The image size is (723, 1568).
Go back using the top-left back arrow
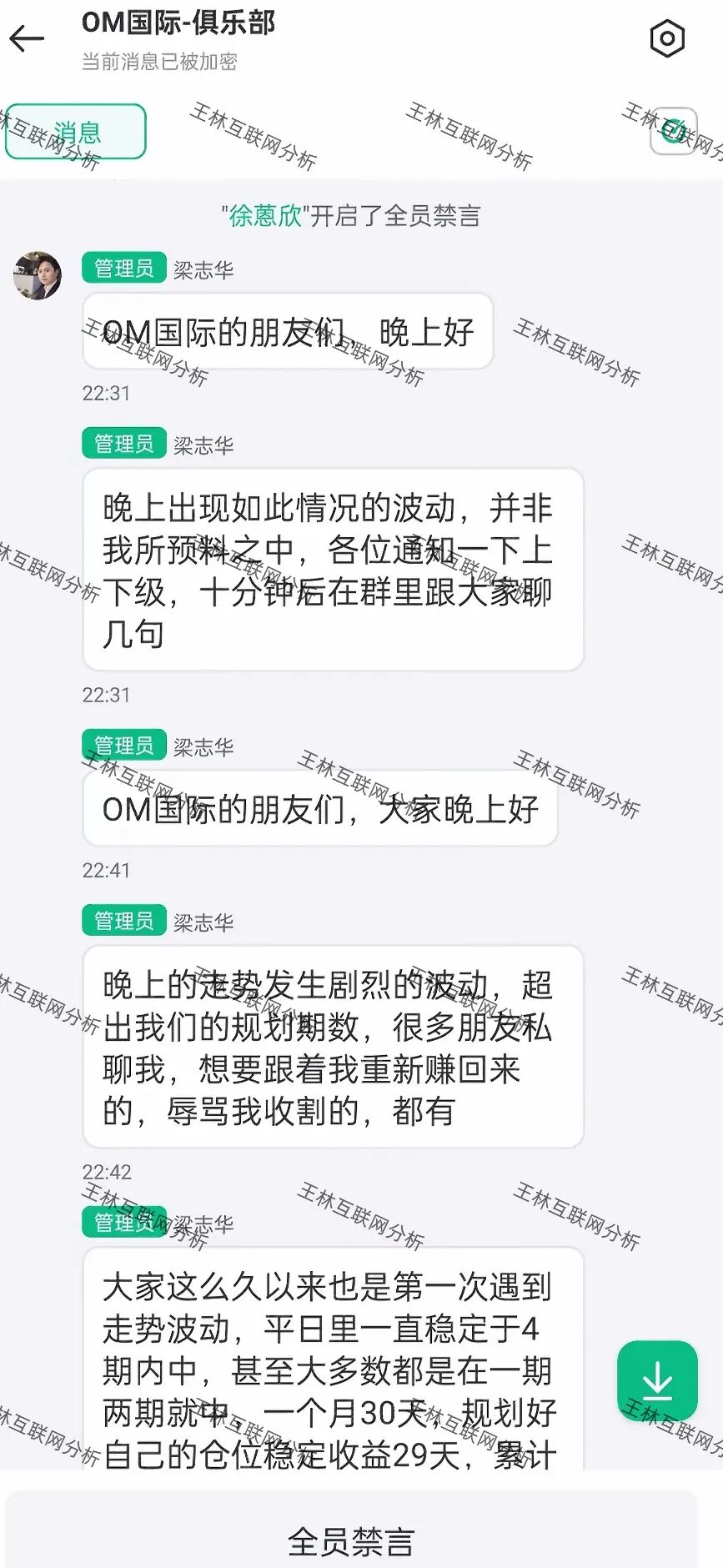(28, 38)
